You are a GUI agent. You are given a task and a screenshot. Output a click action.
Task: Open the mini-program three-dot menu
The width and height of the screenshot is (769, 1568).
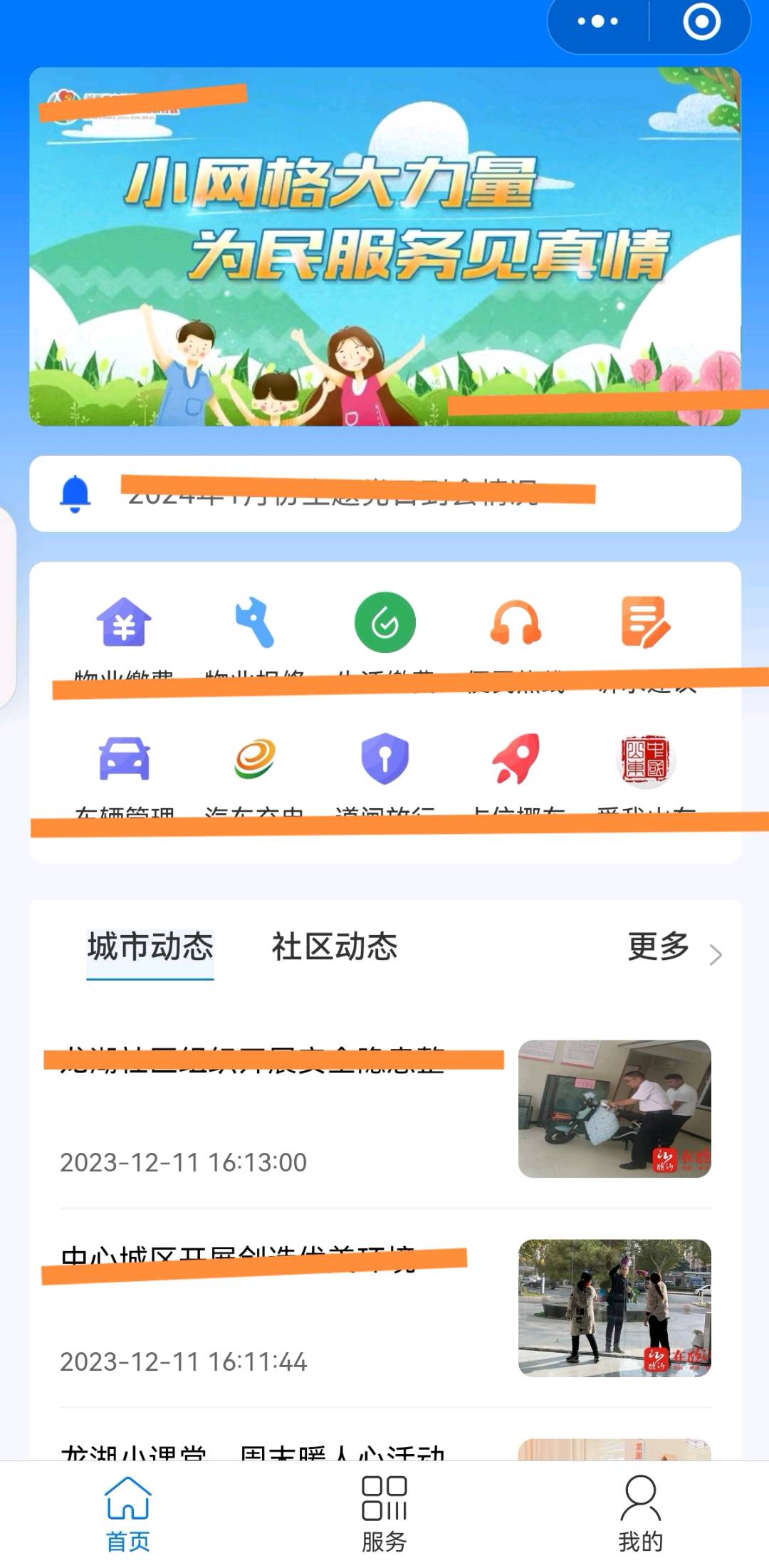point(597,21)
